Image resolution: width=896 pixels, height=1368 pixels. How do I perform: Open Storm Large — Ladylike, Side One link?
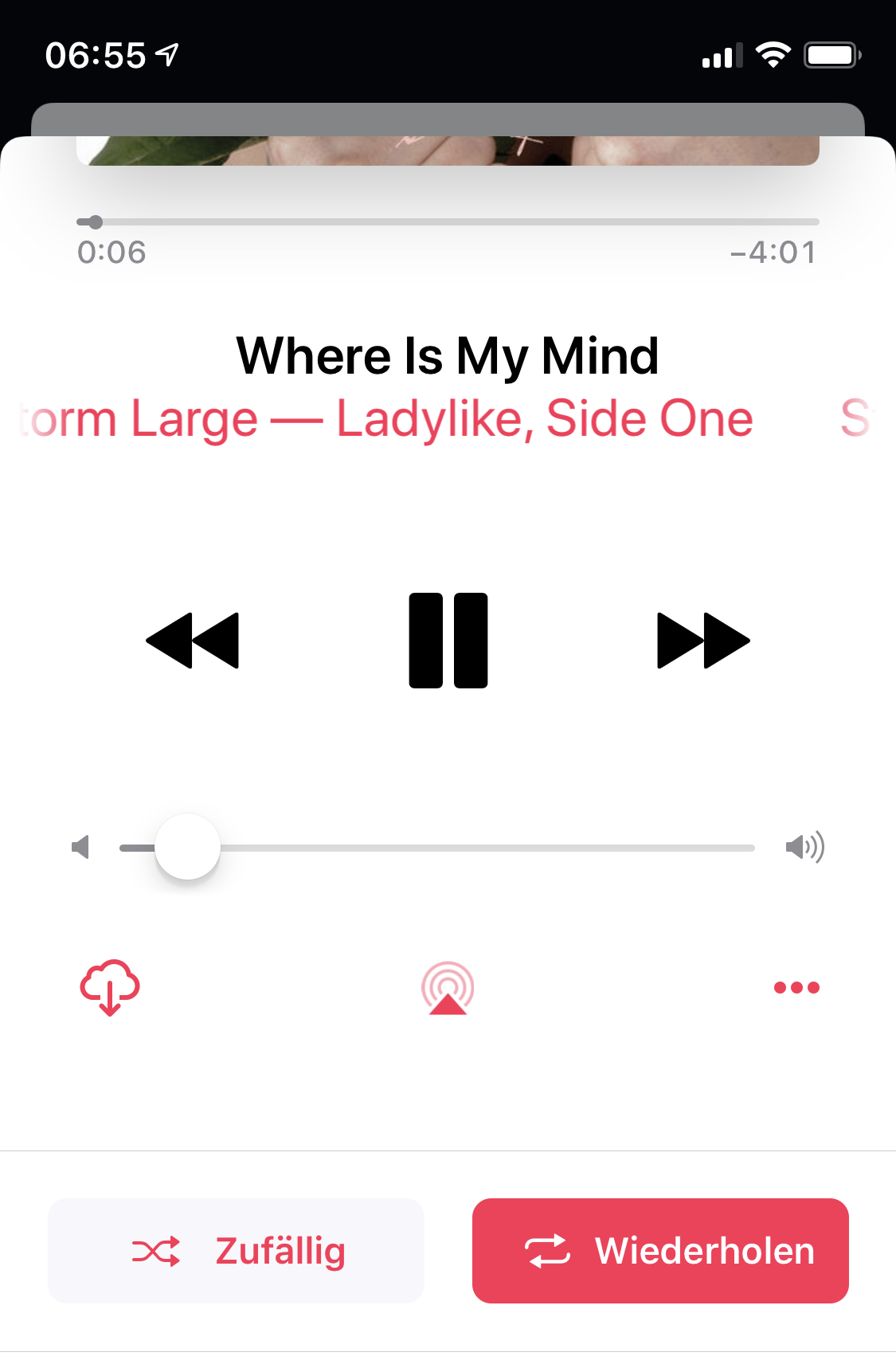385,419
